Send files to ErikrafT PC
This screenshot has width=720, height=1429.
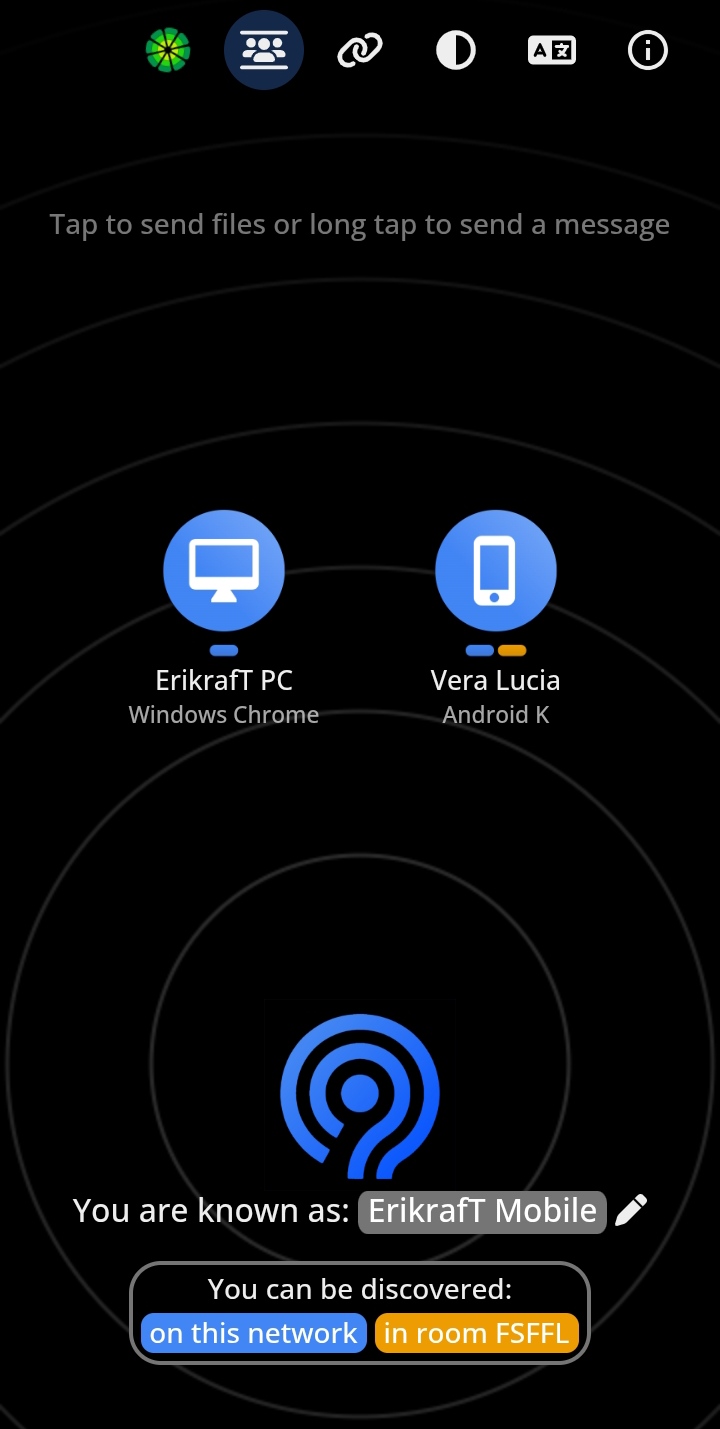(224, 571)
